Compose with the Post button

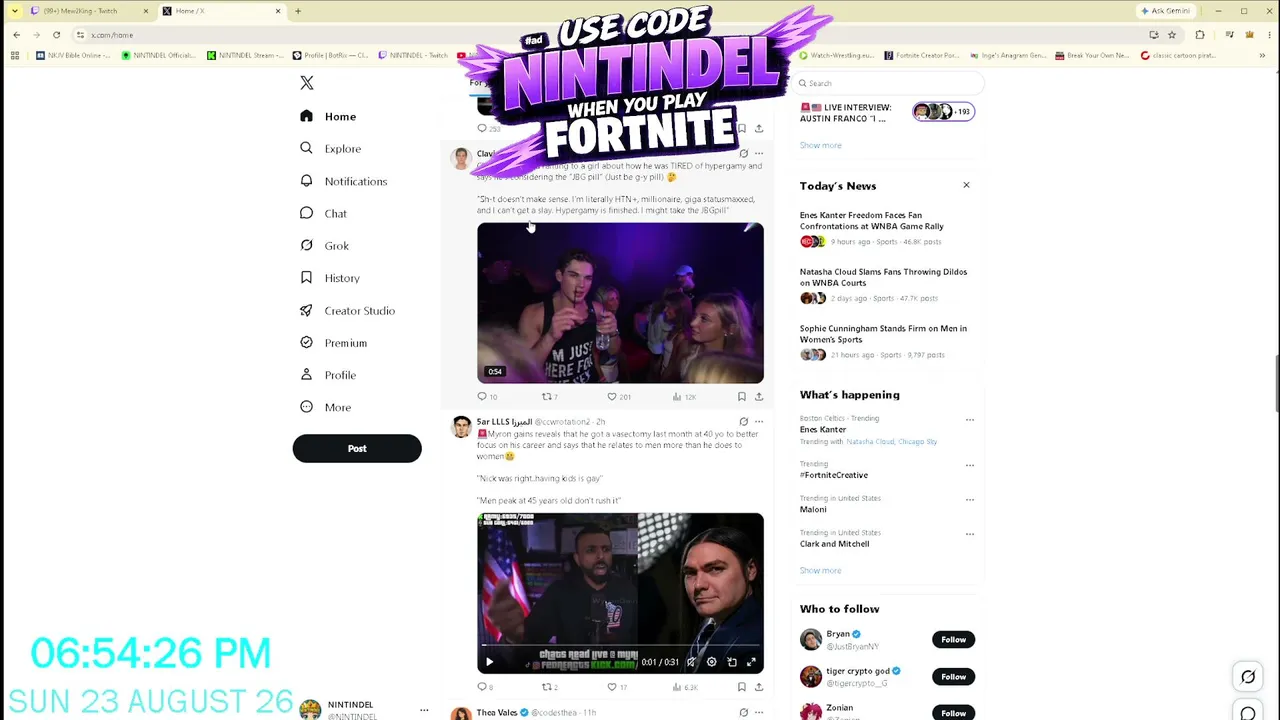(357, 448)
